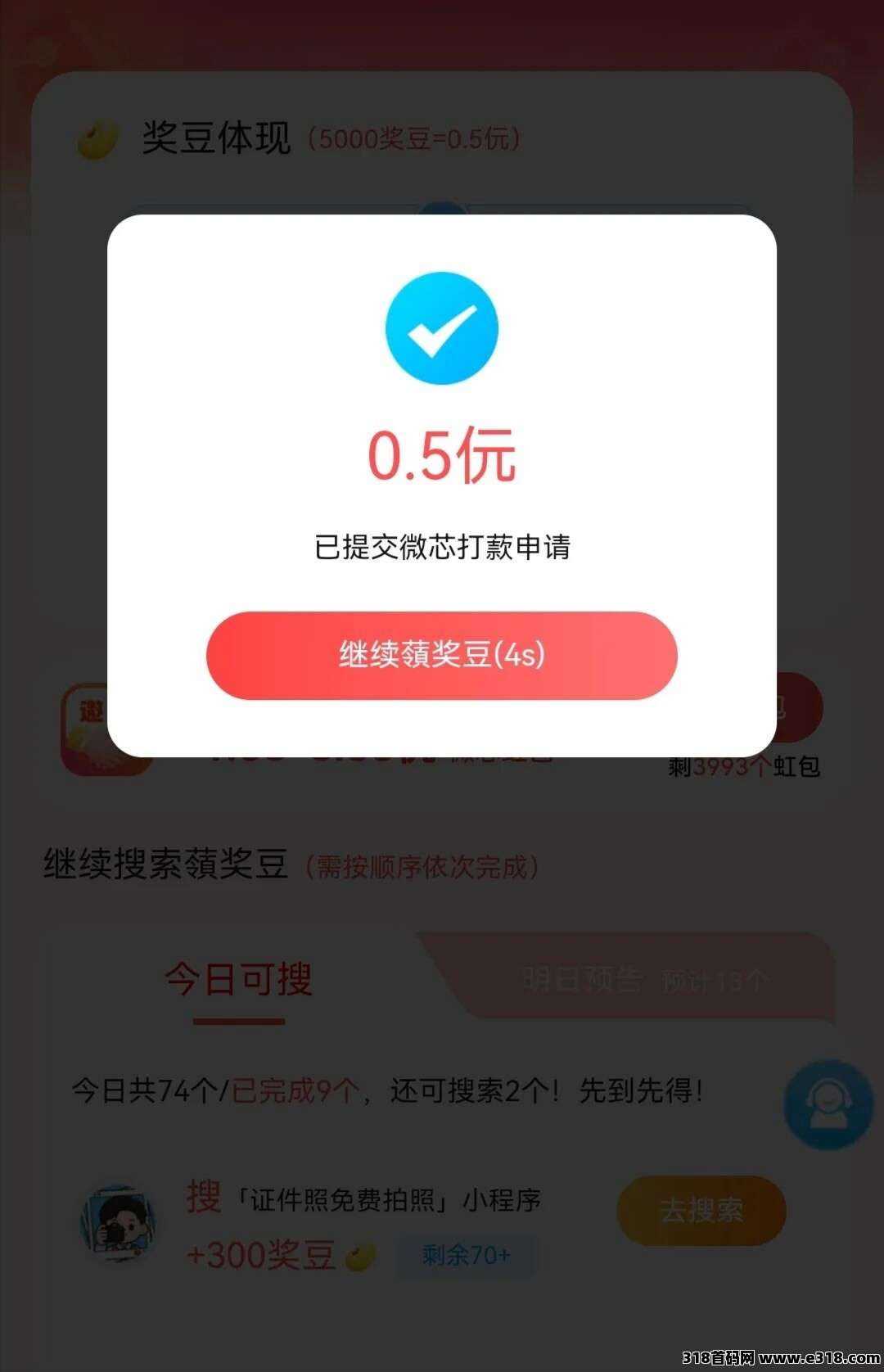Switch to the 明日预告 tab
Screen dimensions: 884x1372
coord(643,980)
